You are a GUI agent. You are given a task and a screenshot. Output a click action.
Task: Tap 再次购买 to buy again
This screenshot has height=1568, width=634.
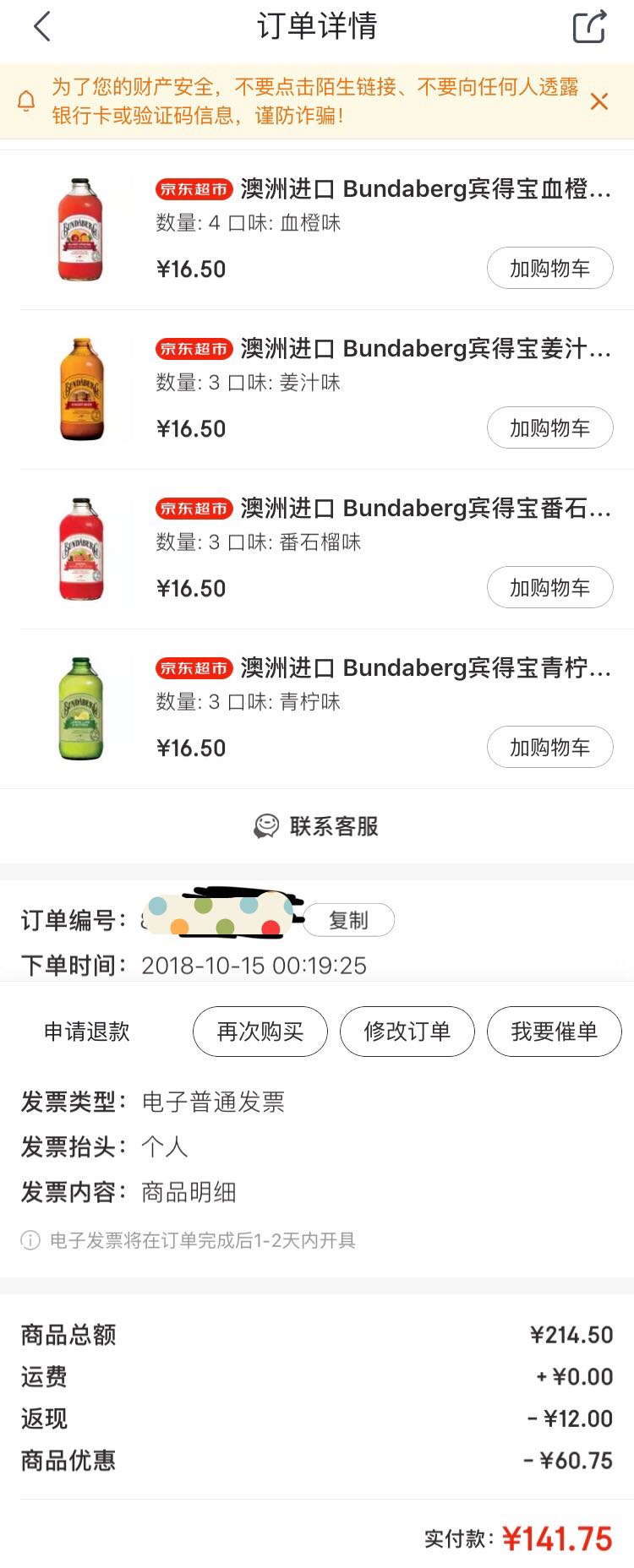point(260,1032)
